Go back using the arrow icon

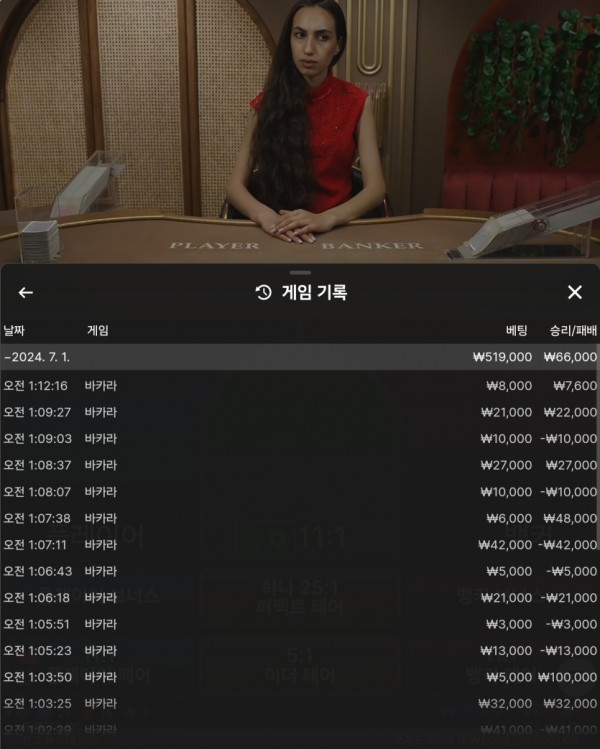[x=26, y=292]
